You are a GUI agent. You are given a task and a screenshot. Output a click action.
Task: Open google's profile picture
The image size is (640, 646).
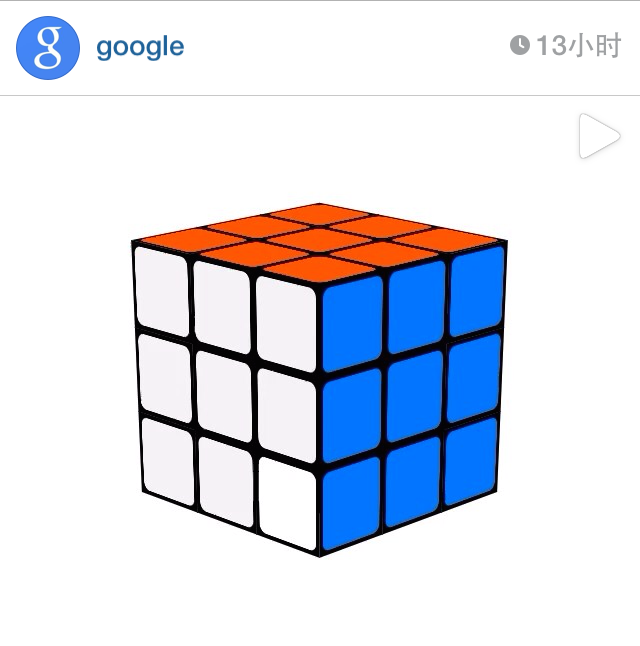48,48
